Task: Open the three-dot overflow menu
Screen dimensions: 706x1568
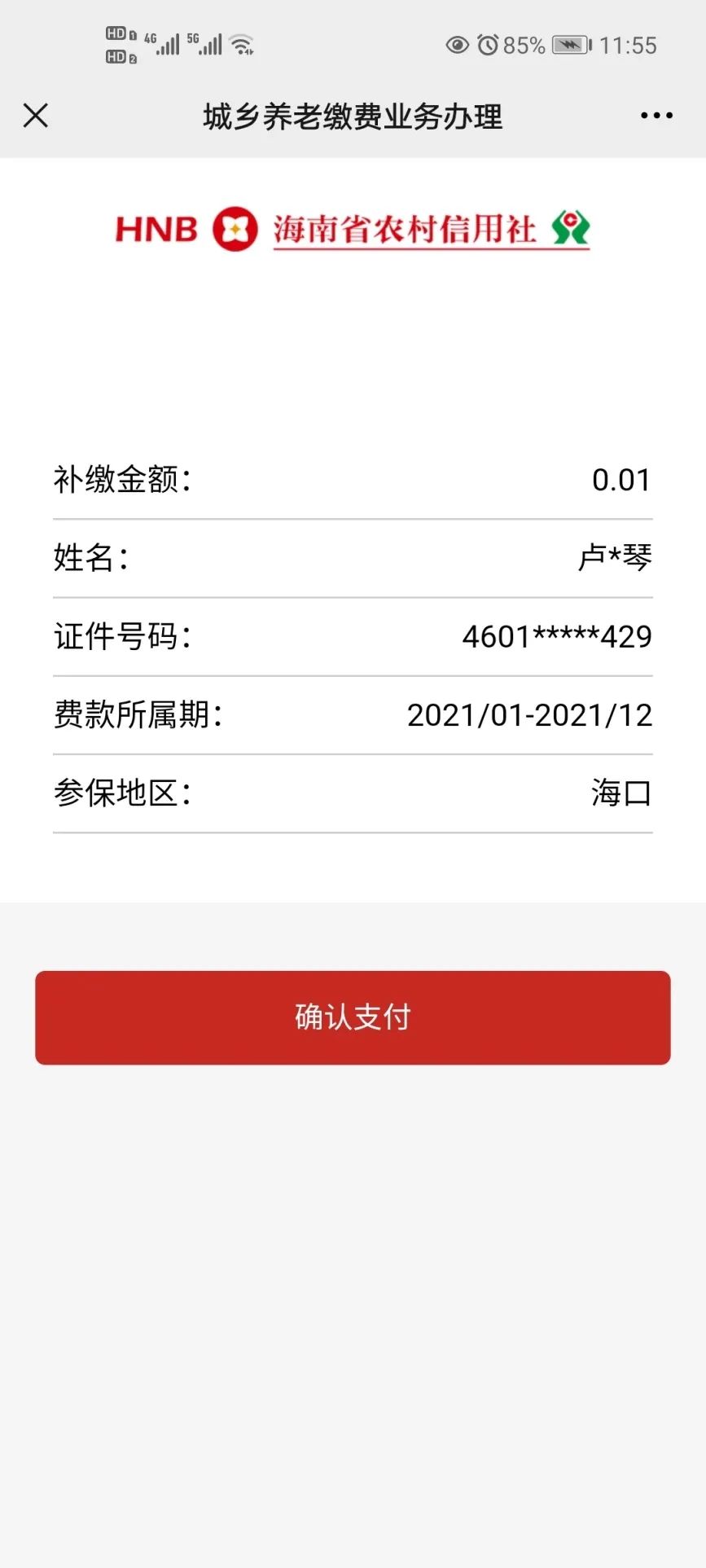Action: point(656,116)
